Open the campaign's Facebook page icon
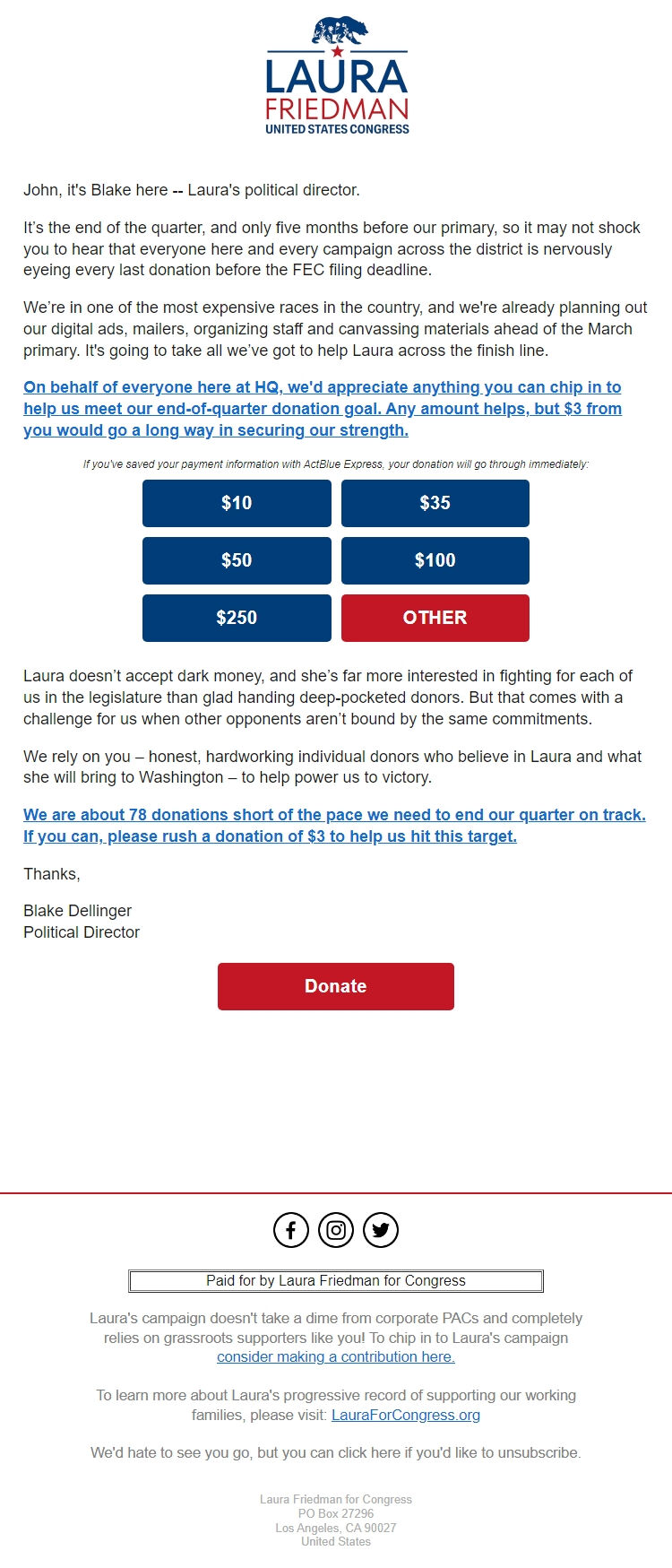This screenshot has height=1568, width=672. pos(290,1229)
